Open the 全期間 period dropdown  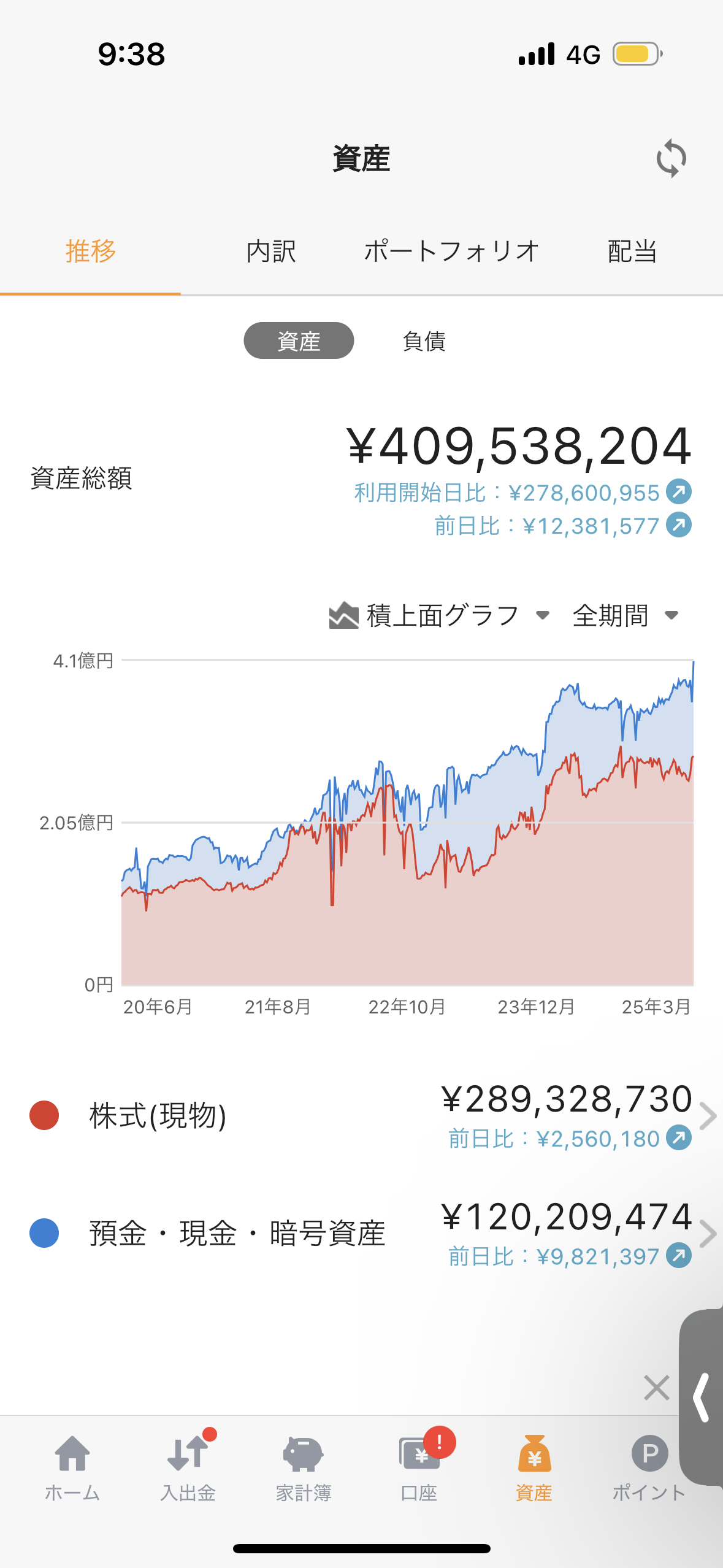click(x=625, y=615)
